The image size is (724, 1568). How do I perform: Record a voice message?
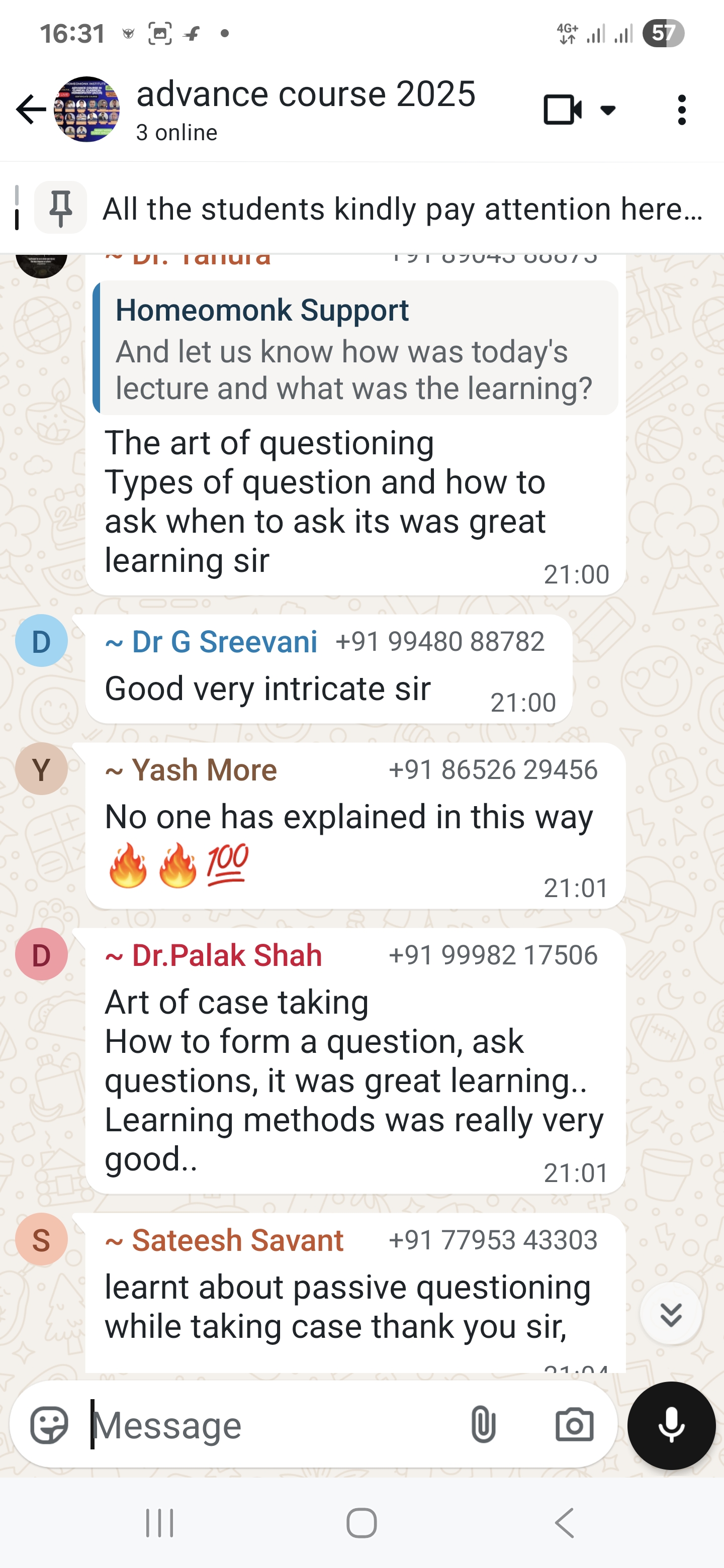[671, 1424]
